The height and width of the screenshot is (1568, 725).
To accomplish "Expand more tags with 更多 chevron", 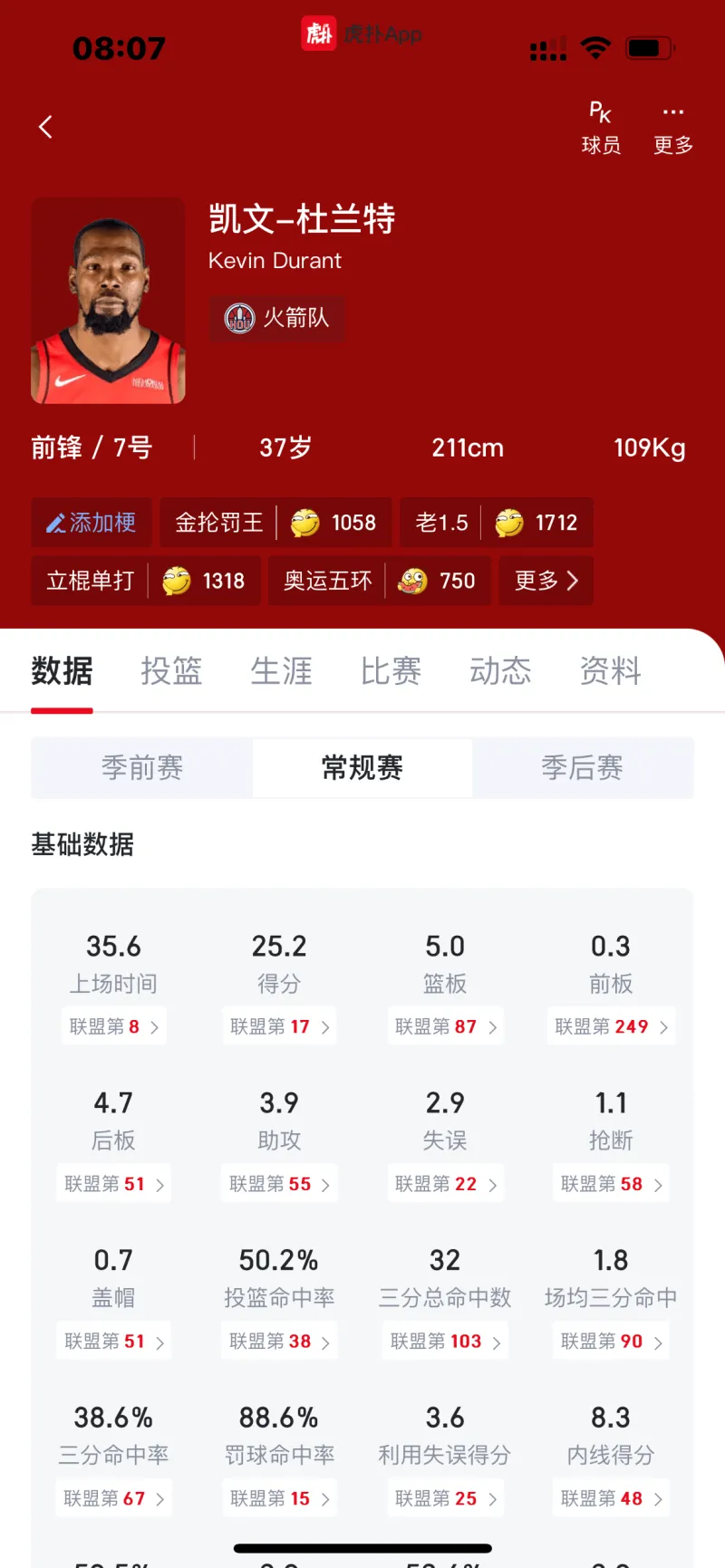I will 546,581.
